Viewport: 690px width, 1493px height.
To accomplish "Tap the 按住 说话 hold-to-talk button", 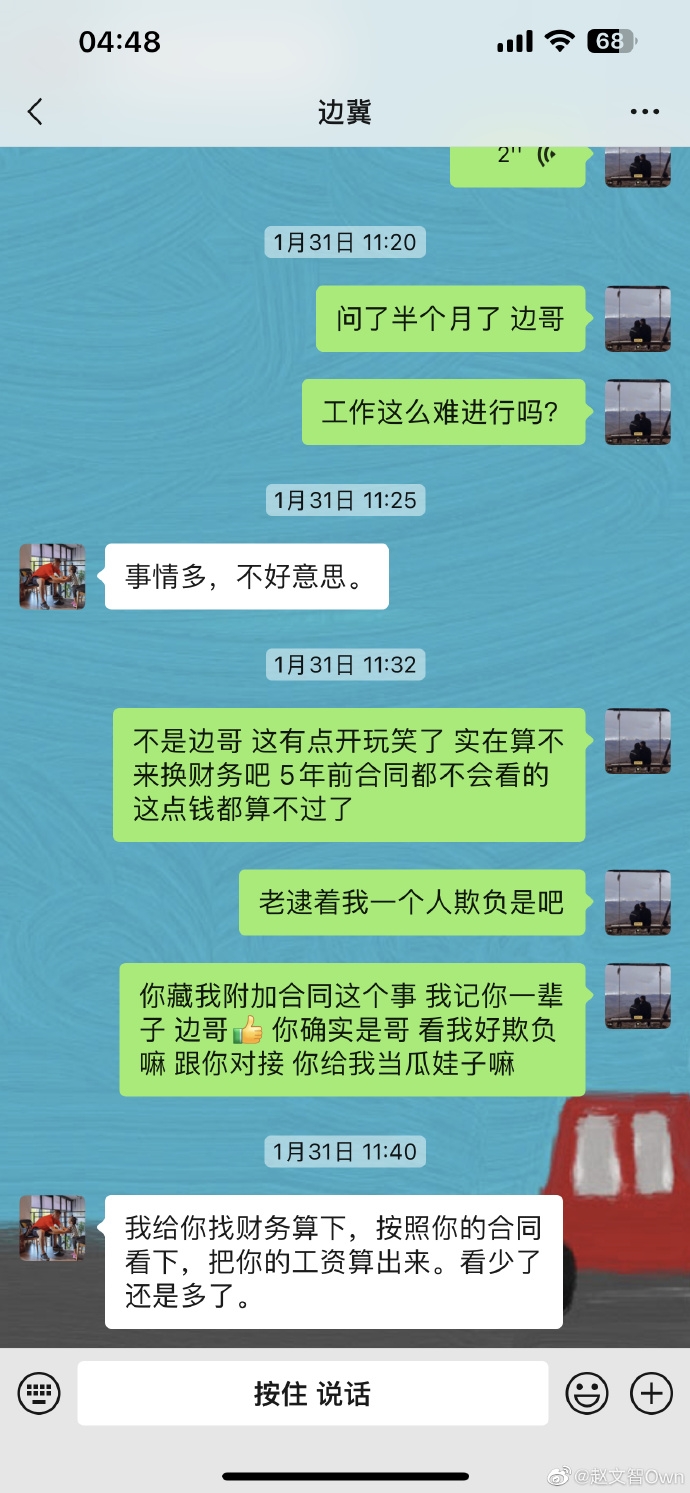I will point(312,1393).
